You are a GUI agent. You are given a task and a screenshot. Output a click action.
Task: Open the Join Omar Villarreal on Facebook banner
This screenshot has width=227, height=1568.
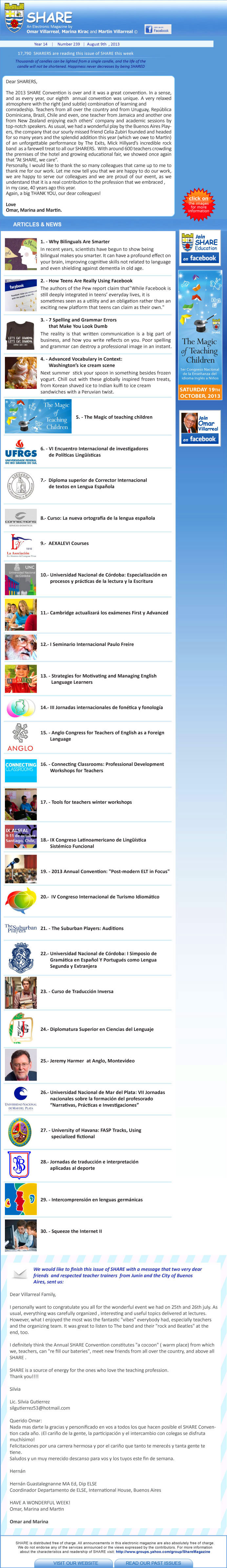199,429
